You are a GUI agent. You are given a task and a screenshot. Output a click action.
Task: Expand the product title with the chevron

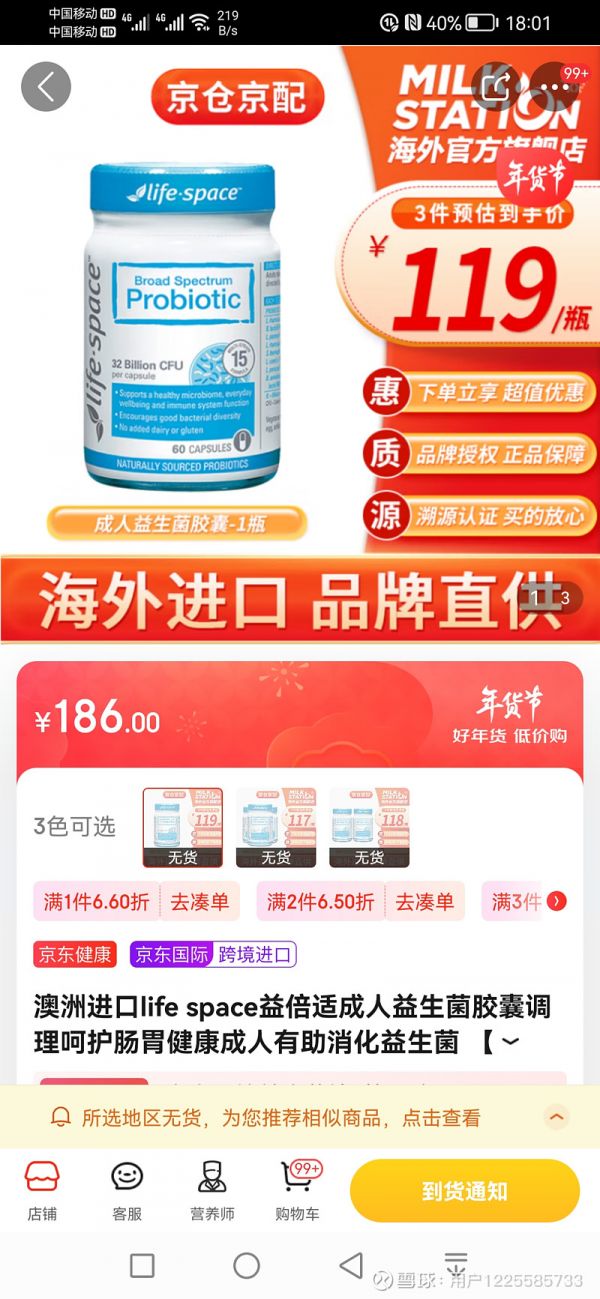[510, 1043]
